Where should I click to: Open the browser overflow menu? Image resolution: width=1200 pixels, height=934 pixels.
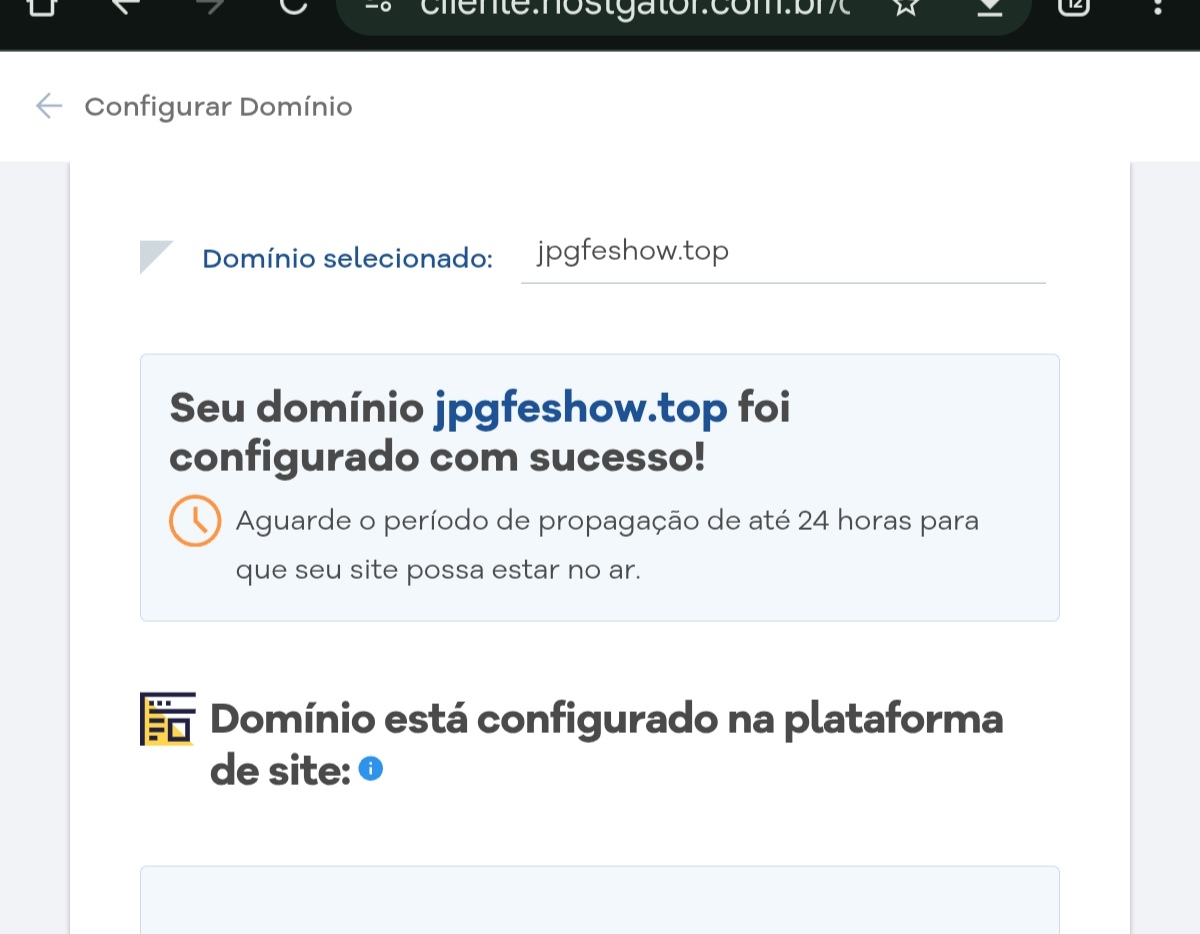[1157, 8]
